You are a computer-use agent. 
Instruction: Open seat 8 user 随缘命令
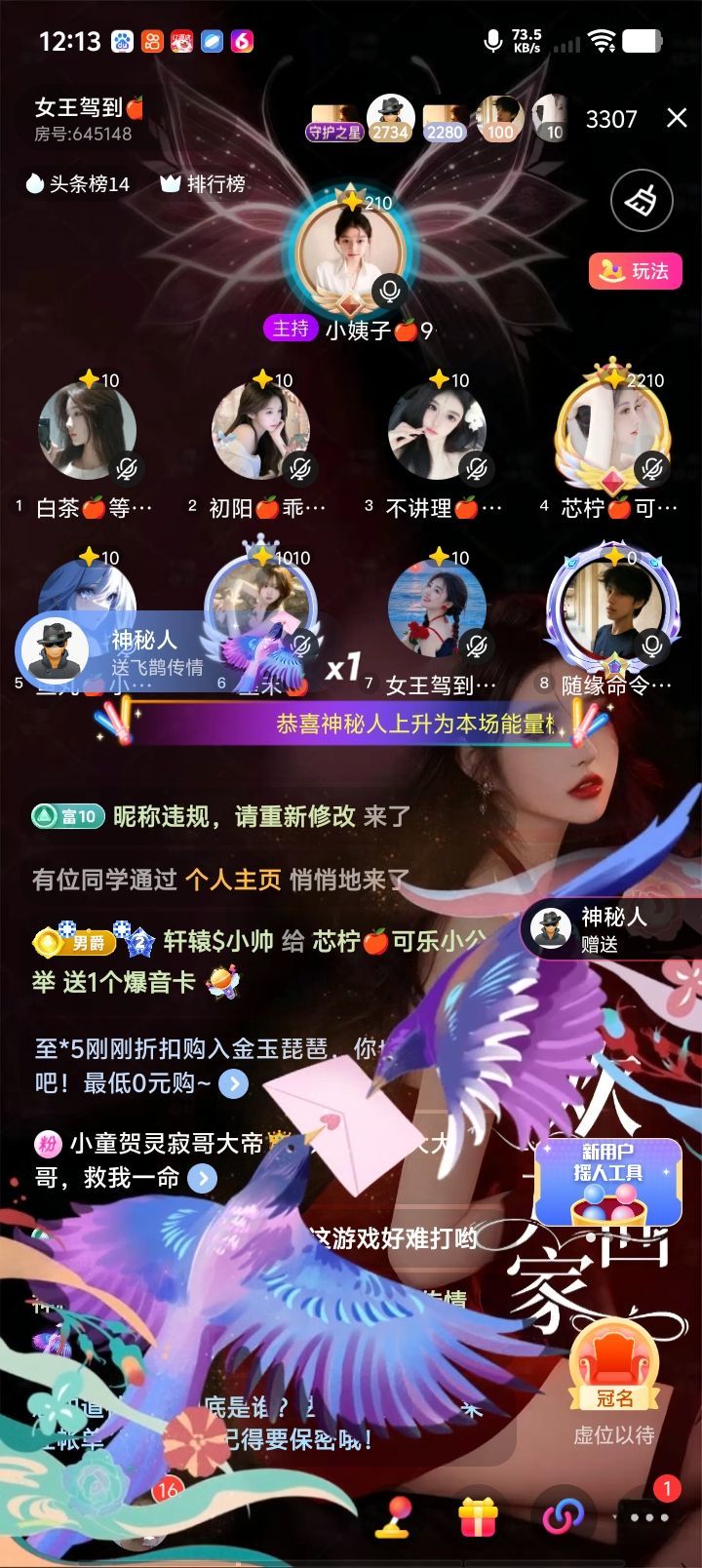point(611,608)
